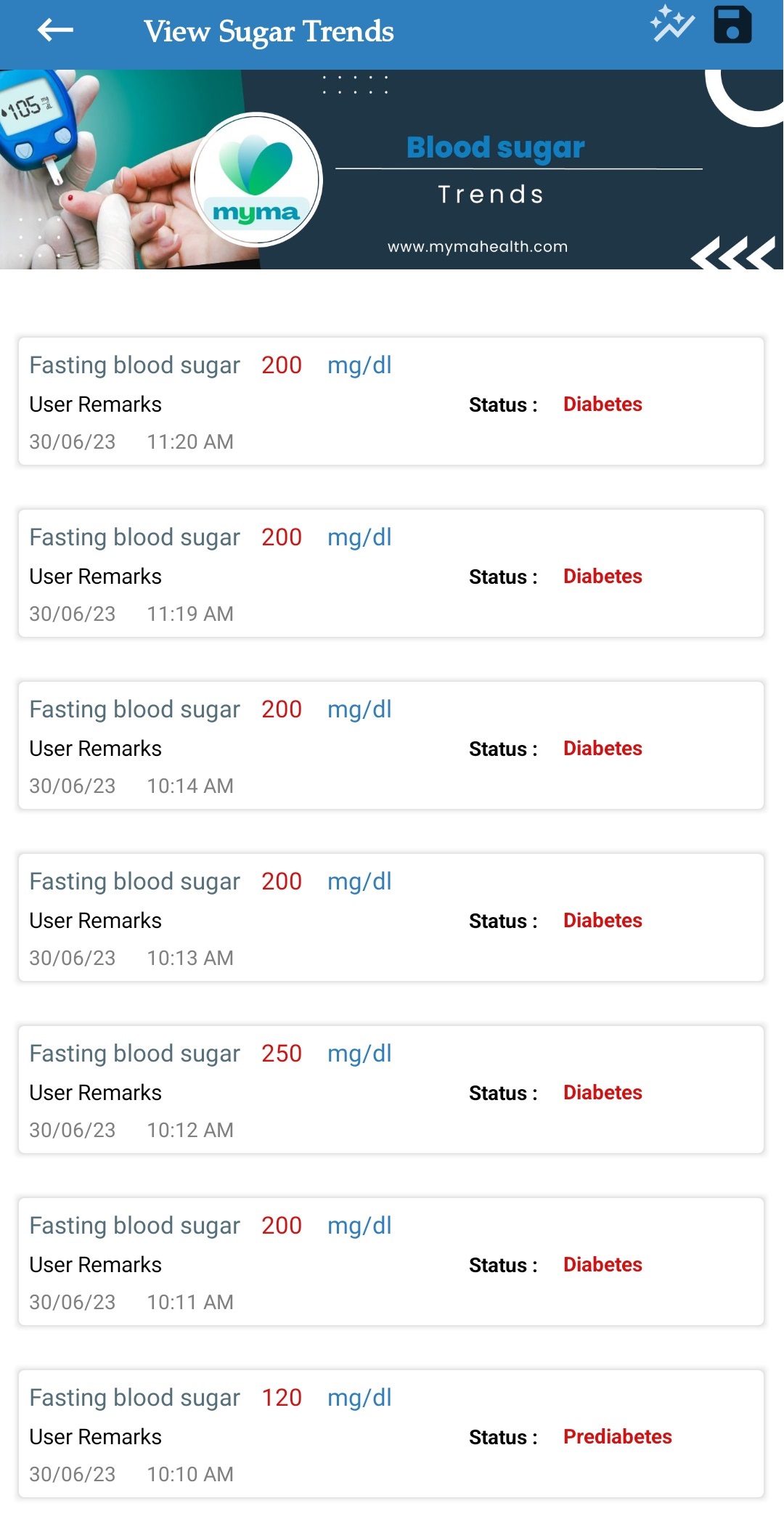
Task: View the 10:13 AM blood sugar record
Action: click(x=391, y=917)
